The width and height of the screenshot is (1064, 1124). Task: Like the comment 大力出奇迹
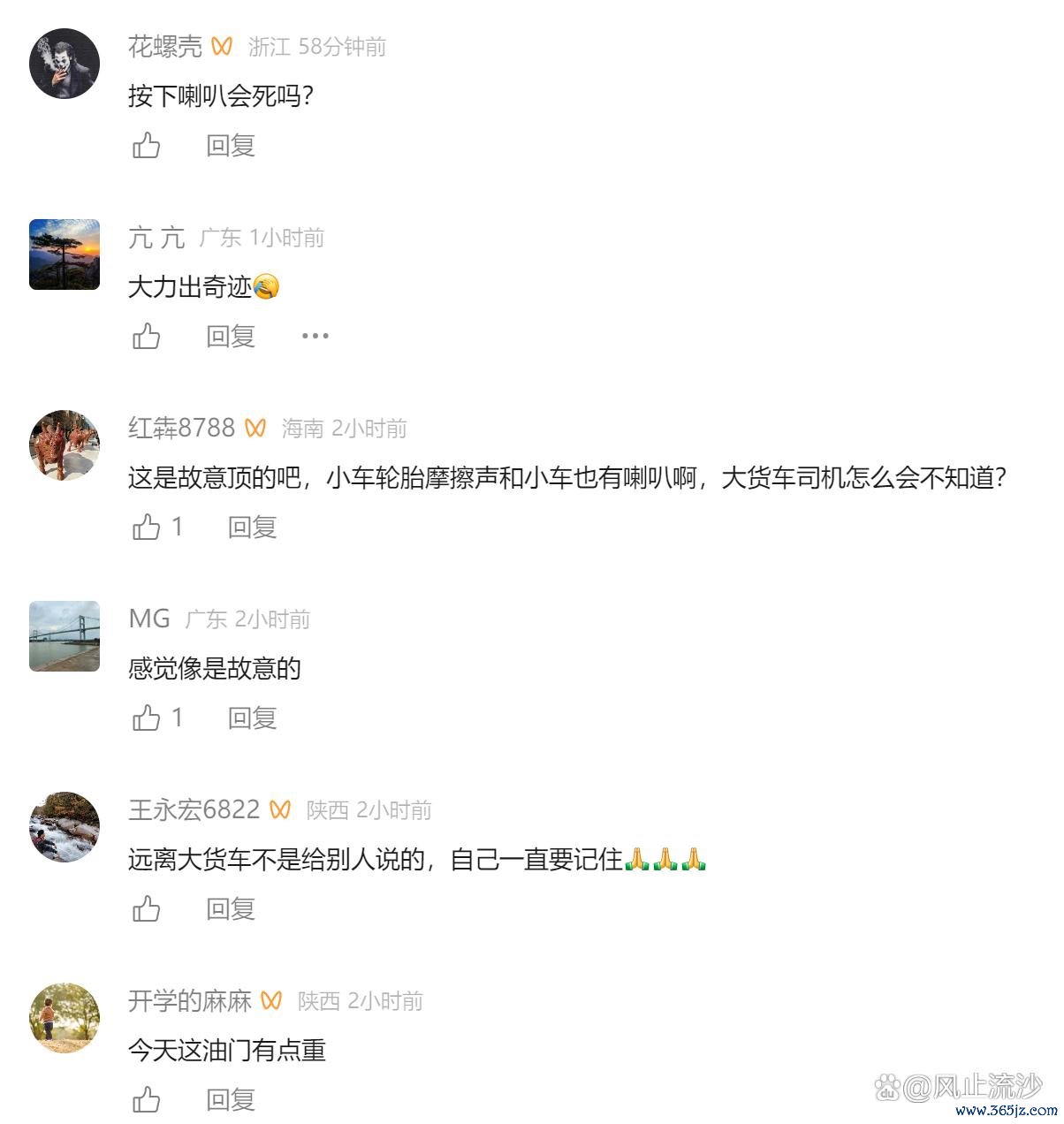147,336
